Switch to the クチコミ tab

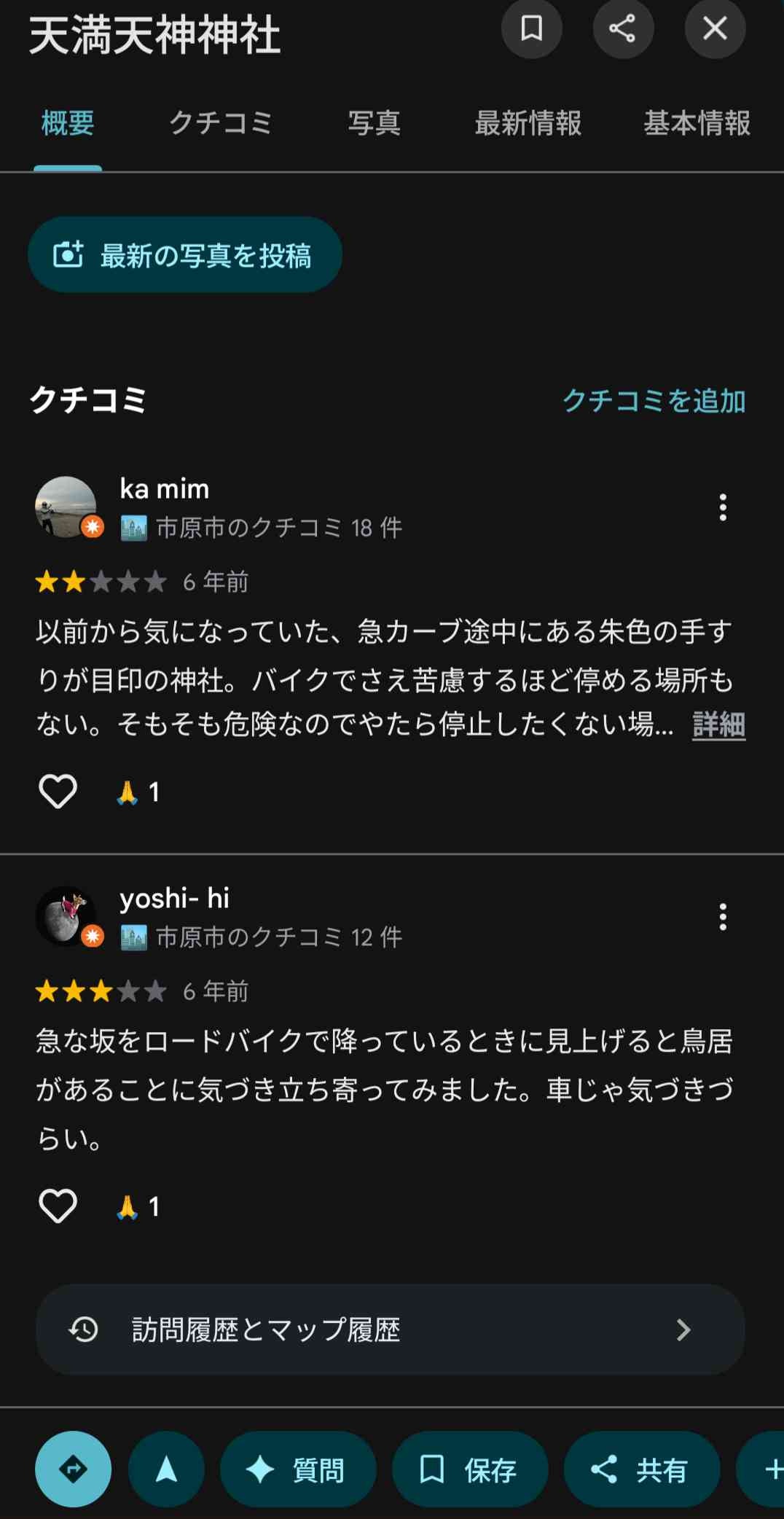[221, 123]
